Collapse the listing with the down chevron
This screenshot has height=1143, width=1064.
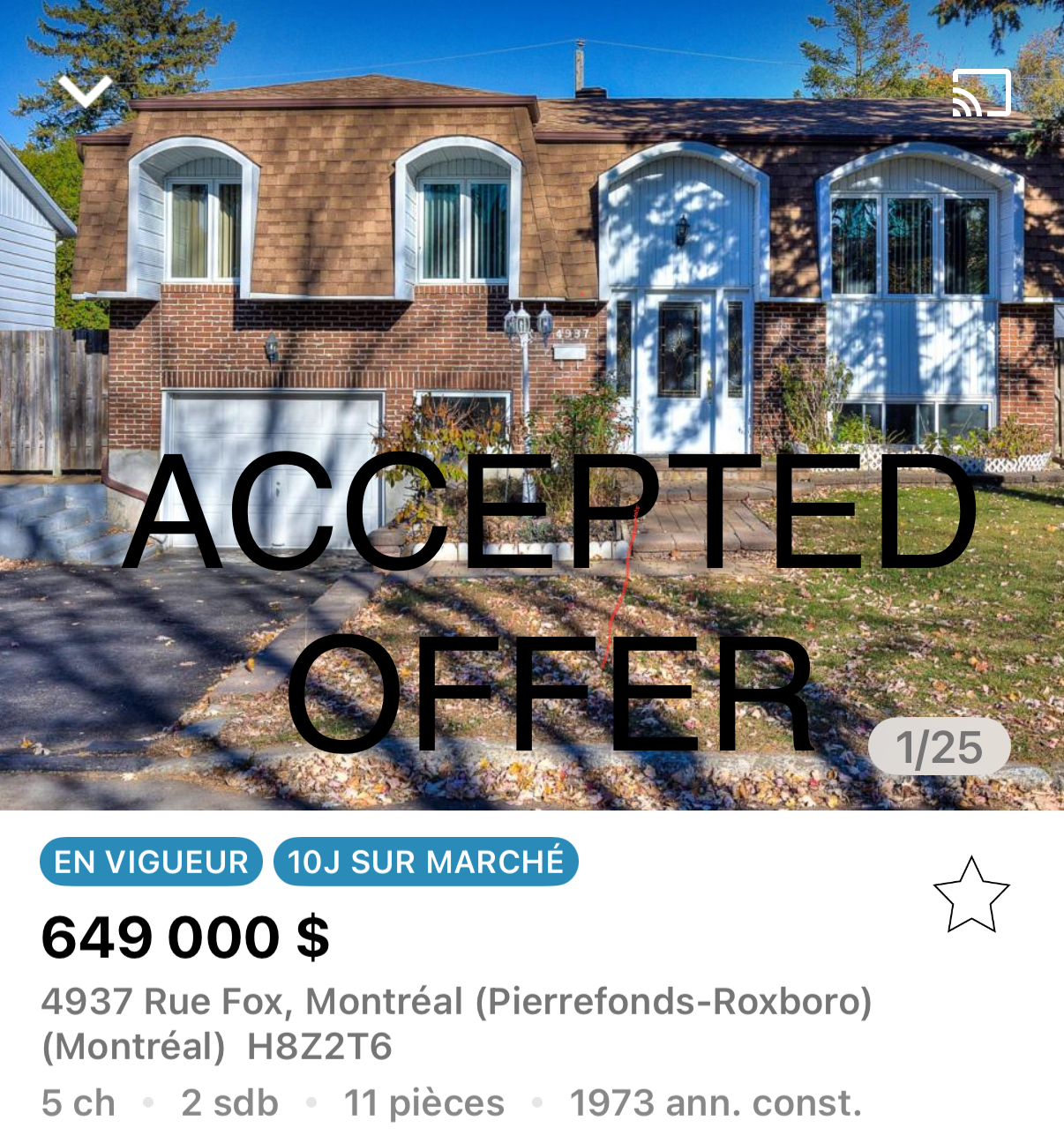[x=85, y=90]
